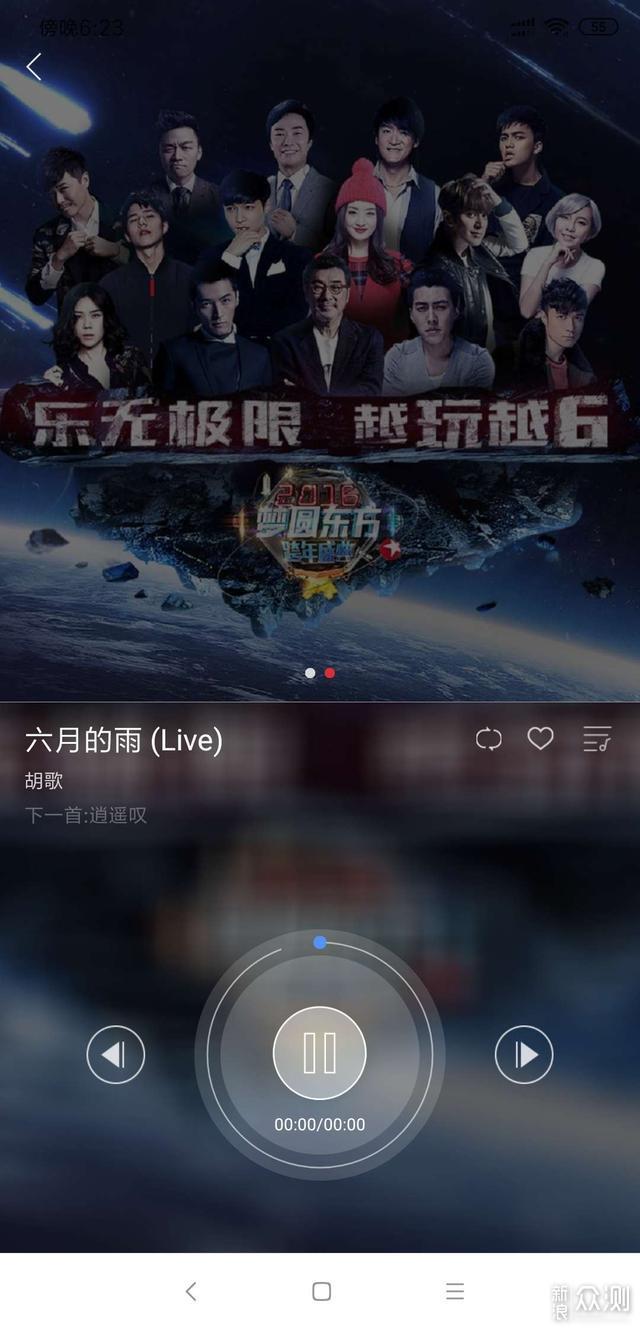This screenshot has width=640, height=1330.
Task: Skip to the previous track
Action: (116, 1054)
